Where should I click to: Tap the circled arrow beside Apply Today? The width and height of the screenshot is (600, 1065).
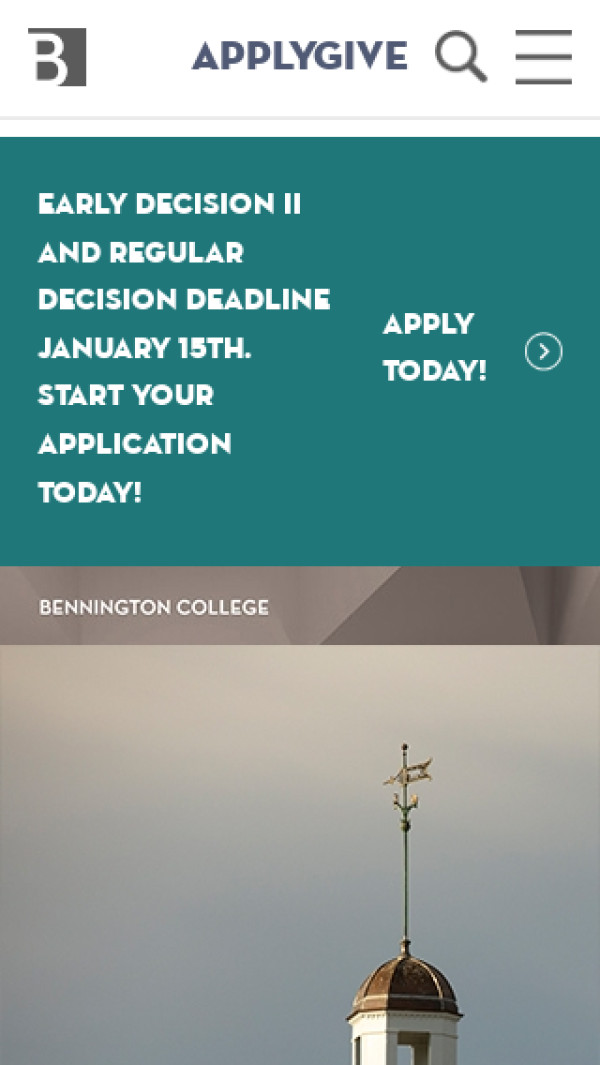(x=544, y=352)
